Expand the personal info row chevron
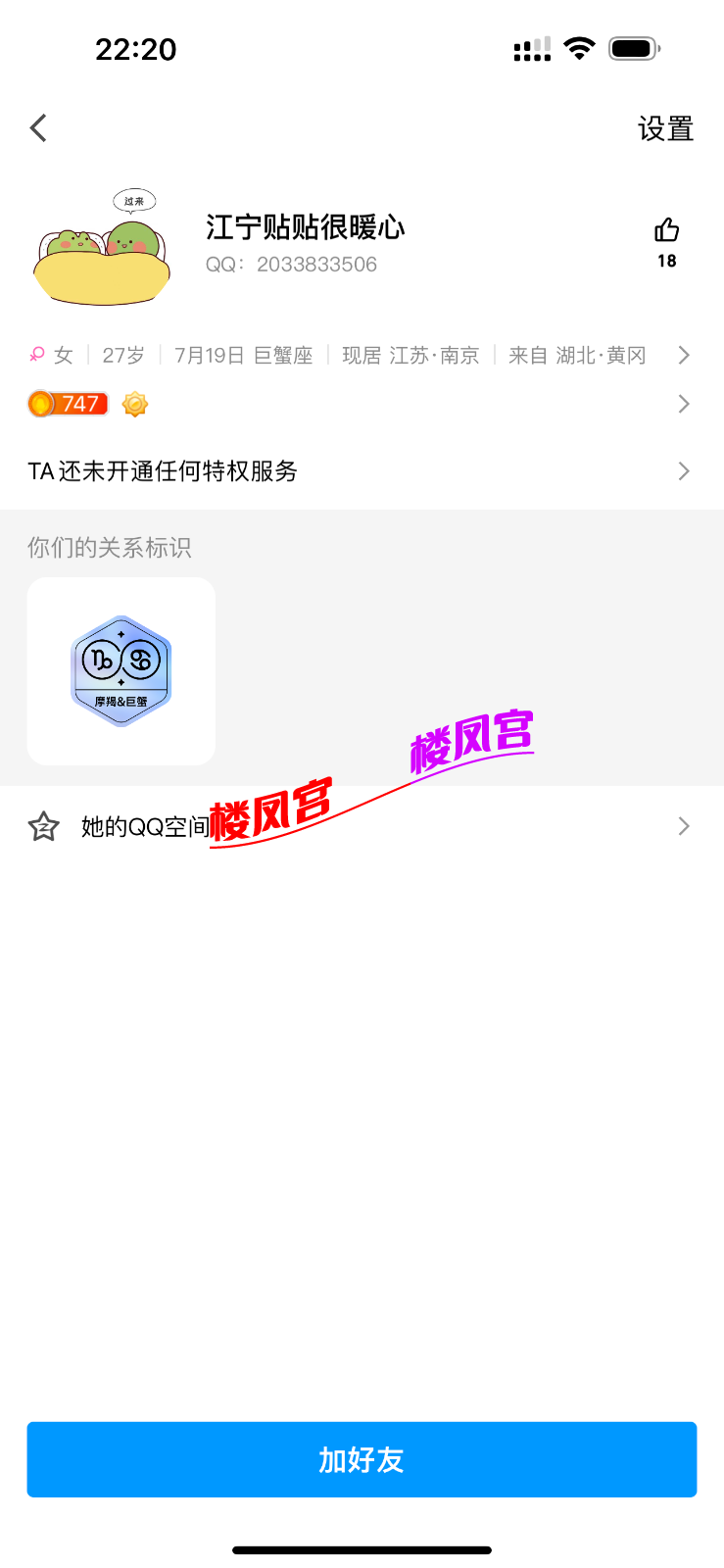This screenshot has width=724, height=1568. [684, 355]
